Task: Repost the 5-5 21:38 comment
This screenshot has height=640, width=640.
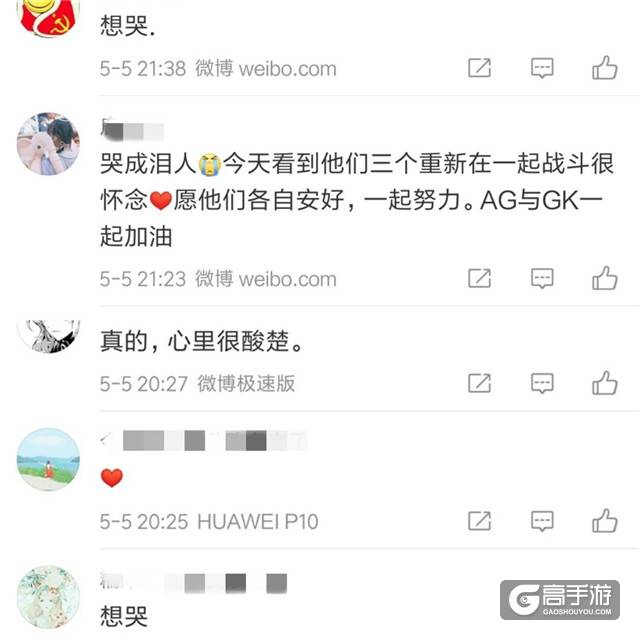Action: pyautogui.click(x=480, y=68)
